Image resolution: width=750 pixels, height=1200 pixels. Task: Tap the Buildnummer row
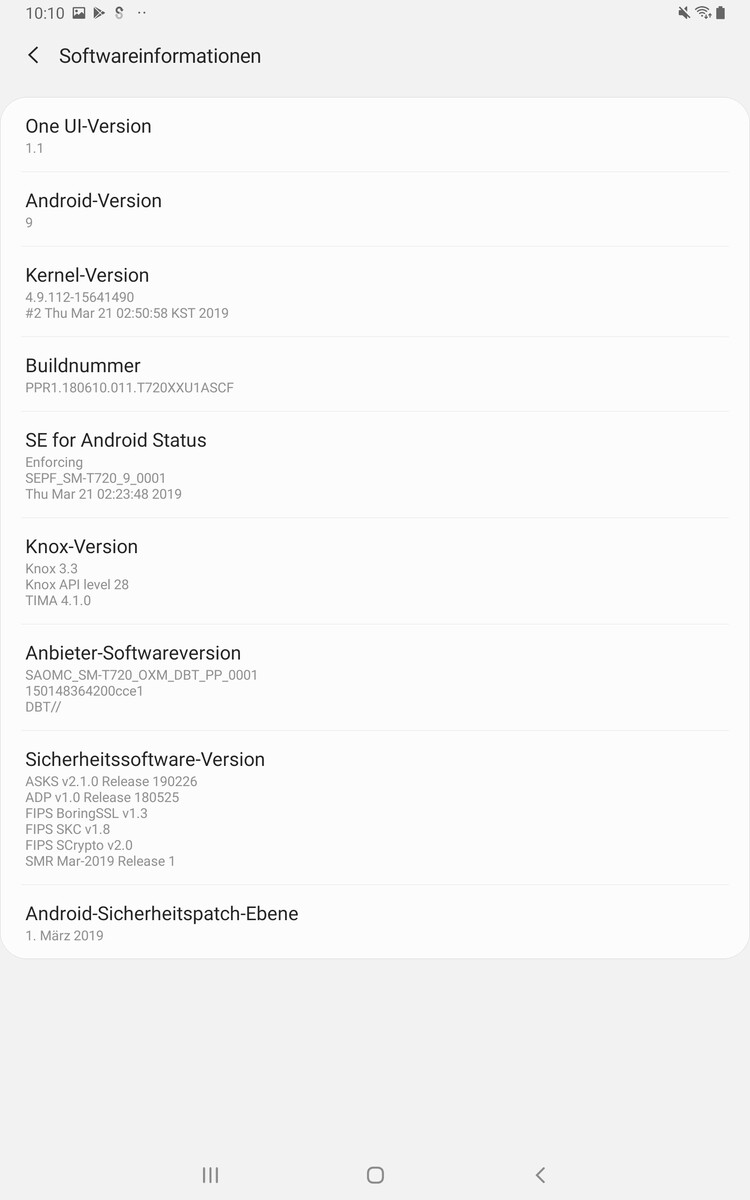[x=375, y=375]
